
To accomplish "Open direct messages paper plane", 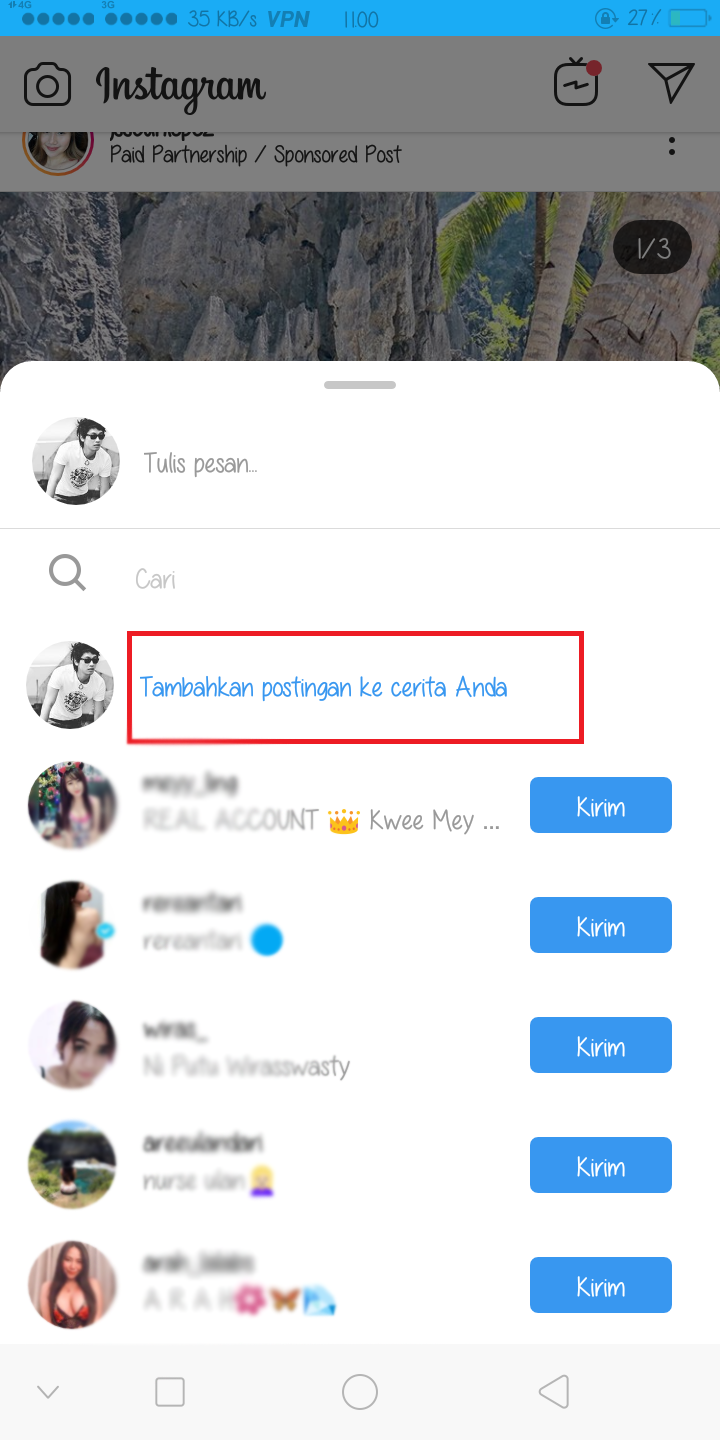I will (x=670, y=83).
